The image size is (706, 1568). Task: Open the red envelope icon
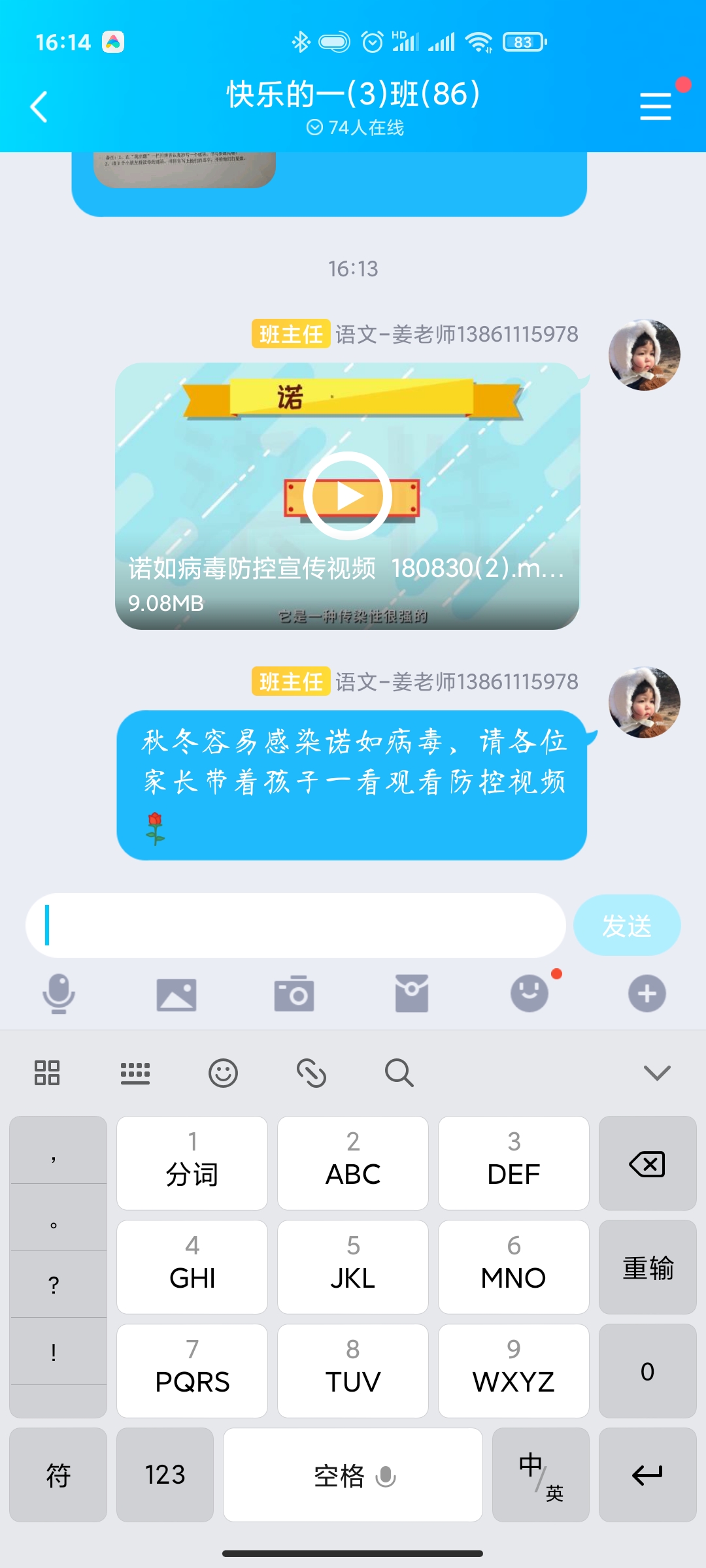point(412,994)
